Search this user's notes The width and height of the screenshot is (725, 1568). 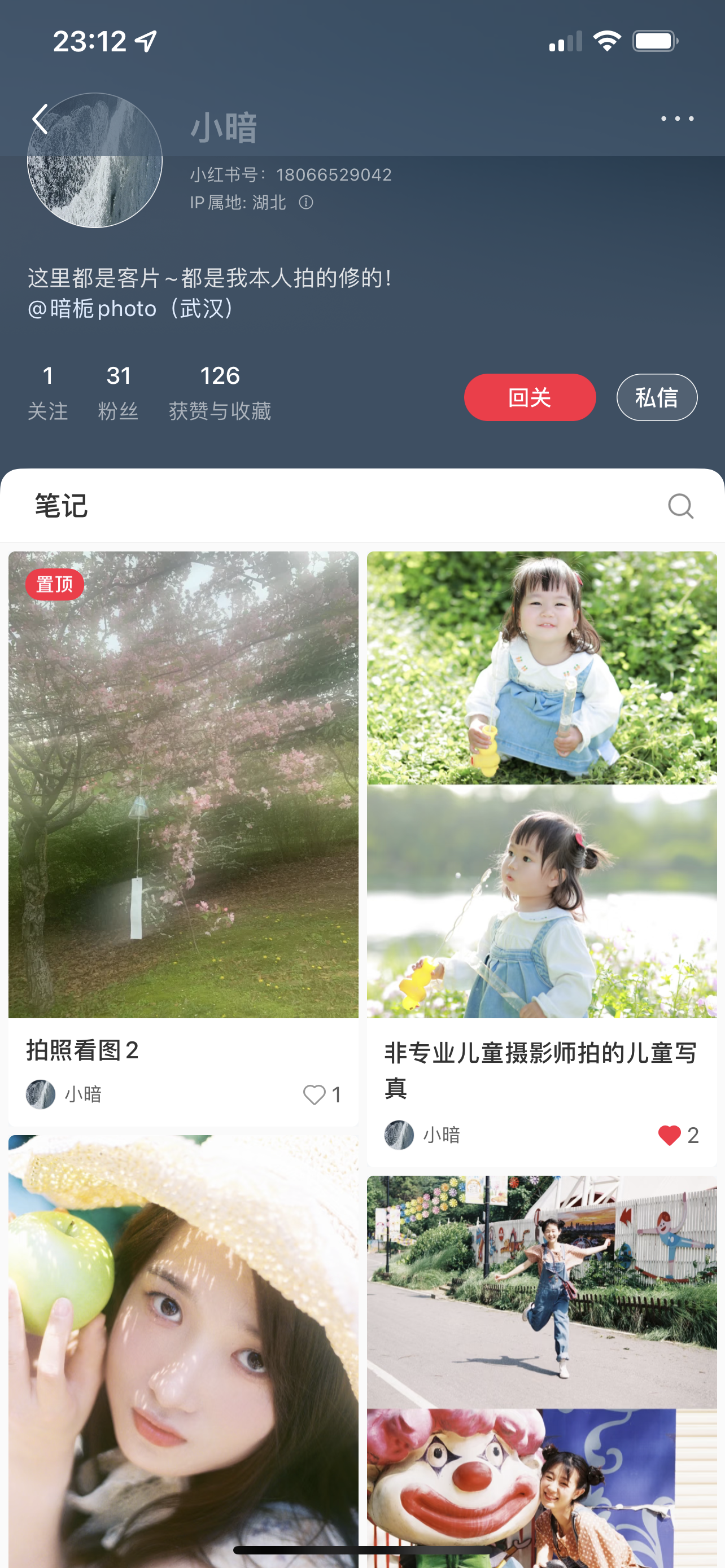(x=680, y=505)
